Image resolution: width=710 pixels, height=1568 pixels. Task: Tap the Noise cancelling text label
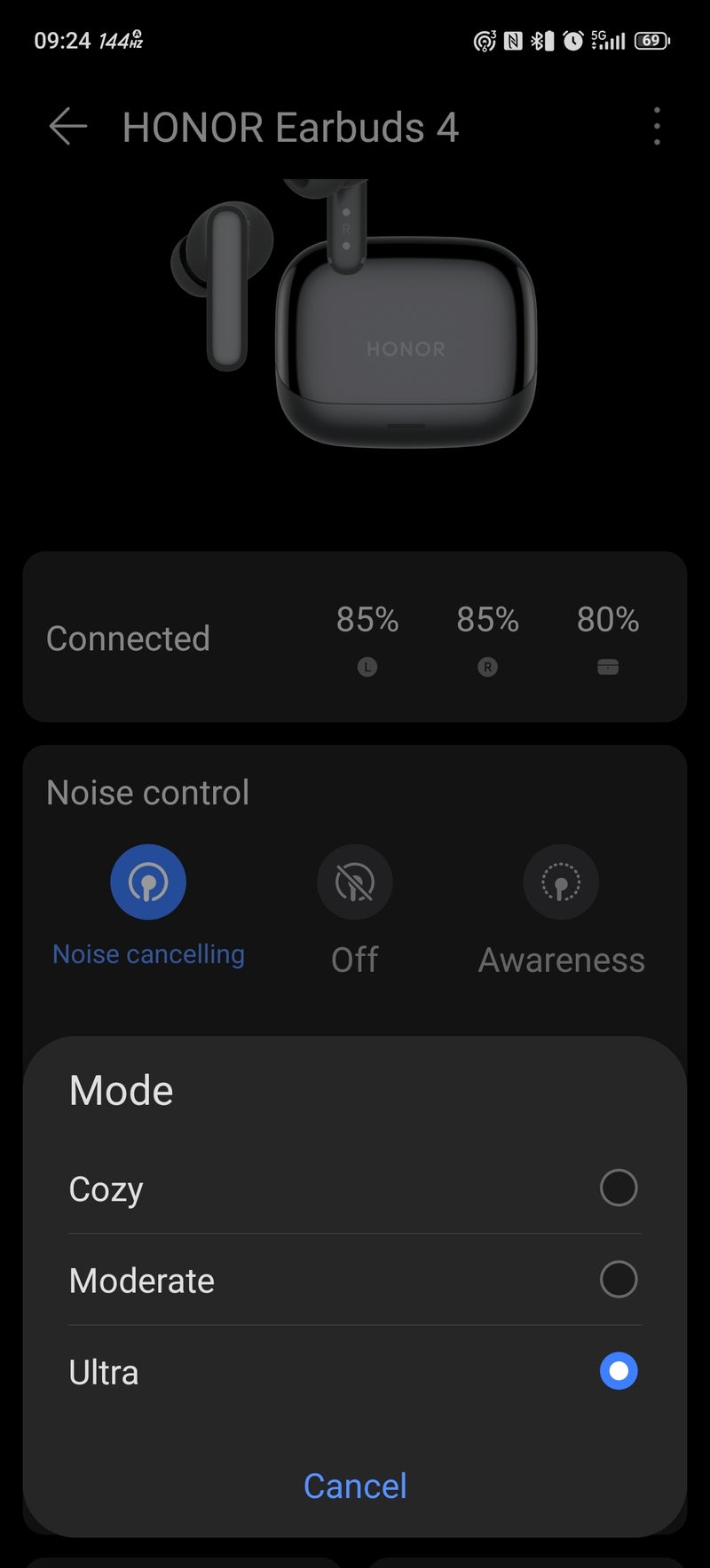(148, 954)
